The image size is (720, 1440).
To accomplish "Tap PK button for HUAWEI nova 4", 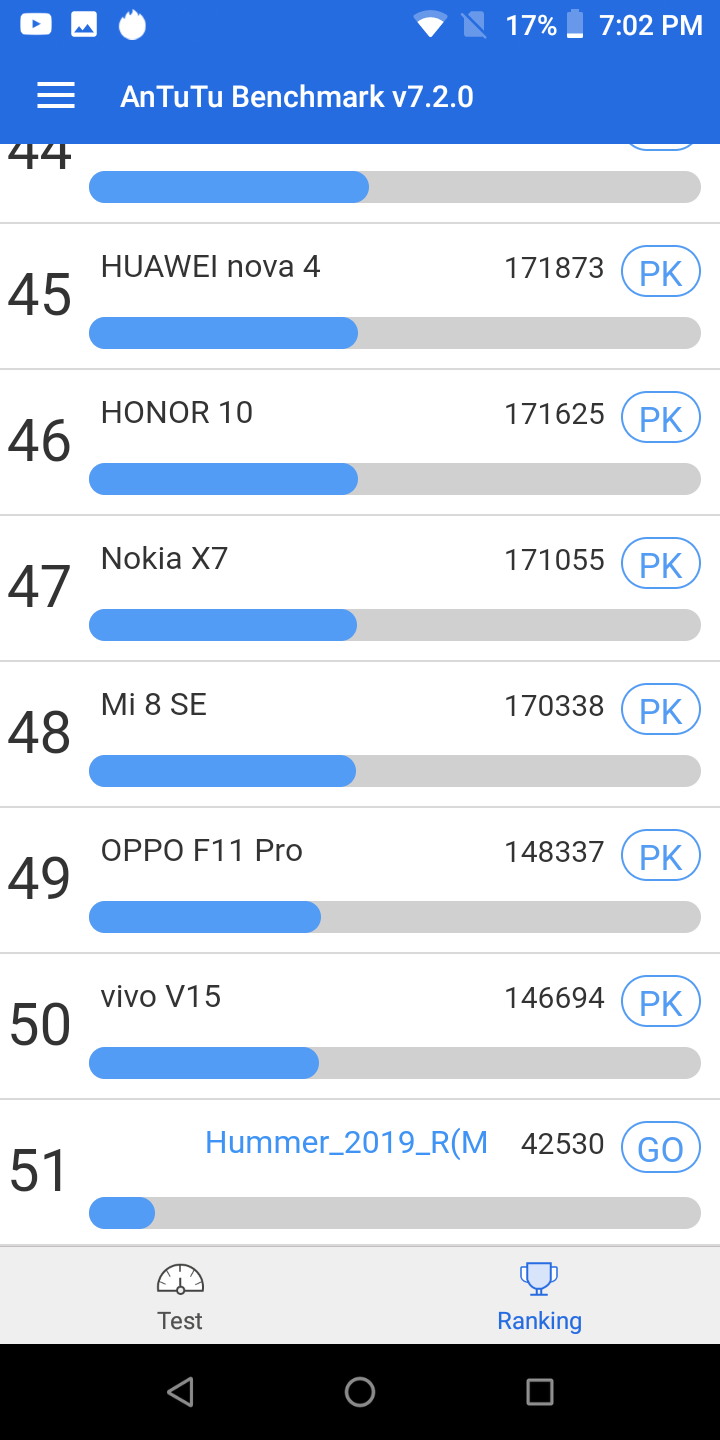I will click(x=661, y=272).
